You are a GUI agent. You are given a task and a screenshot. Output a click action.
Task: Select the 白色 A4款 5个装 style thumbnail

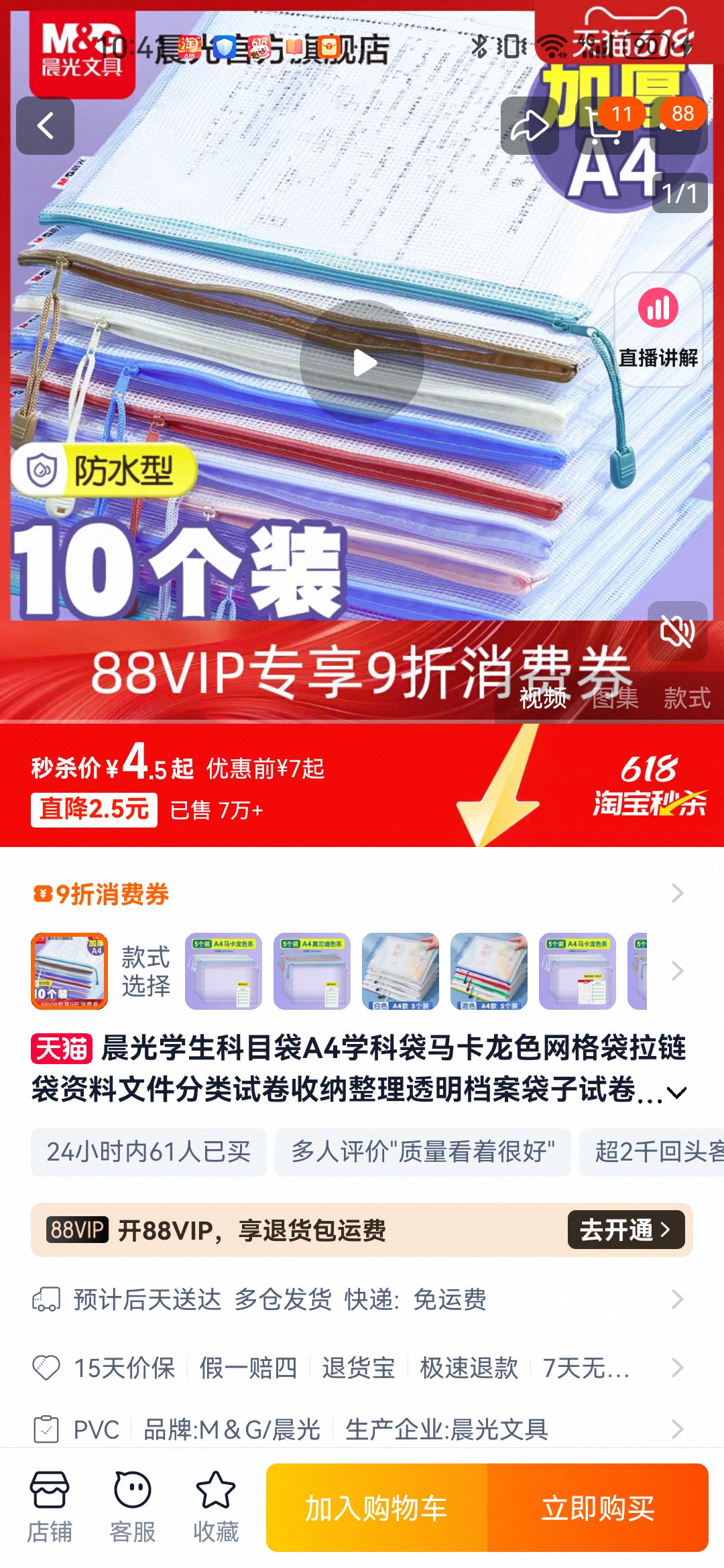pos(400,971)
